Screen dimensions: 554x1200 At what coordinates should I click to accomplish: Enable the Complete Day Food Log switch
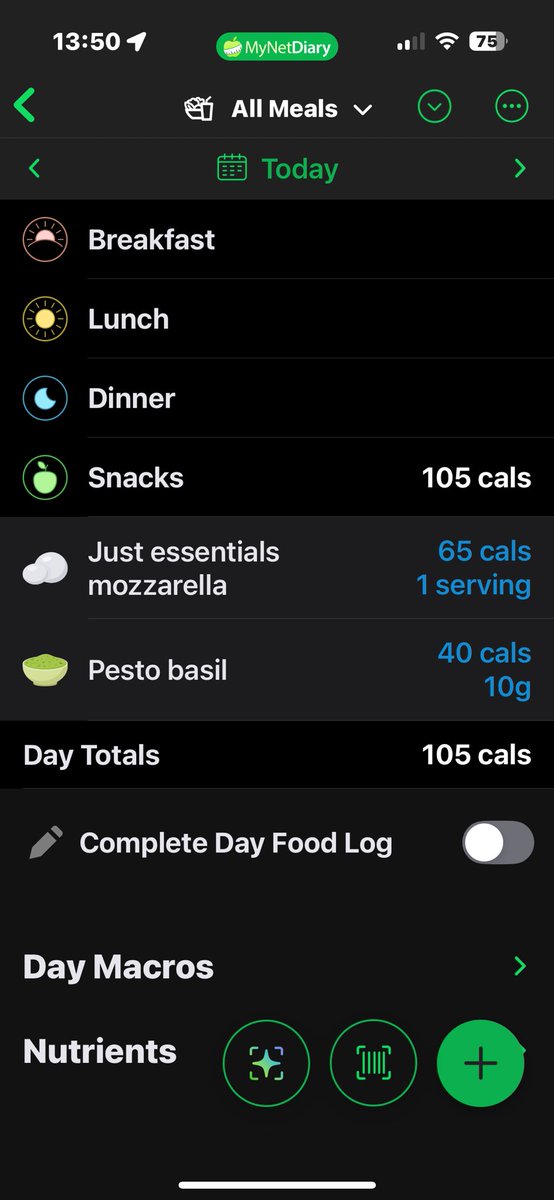[x=498, y=843]
